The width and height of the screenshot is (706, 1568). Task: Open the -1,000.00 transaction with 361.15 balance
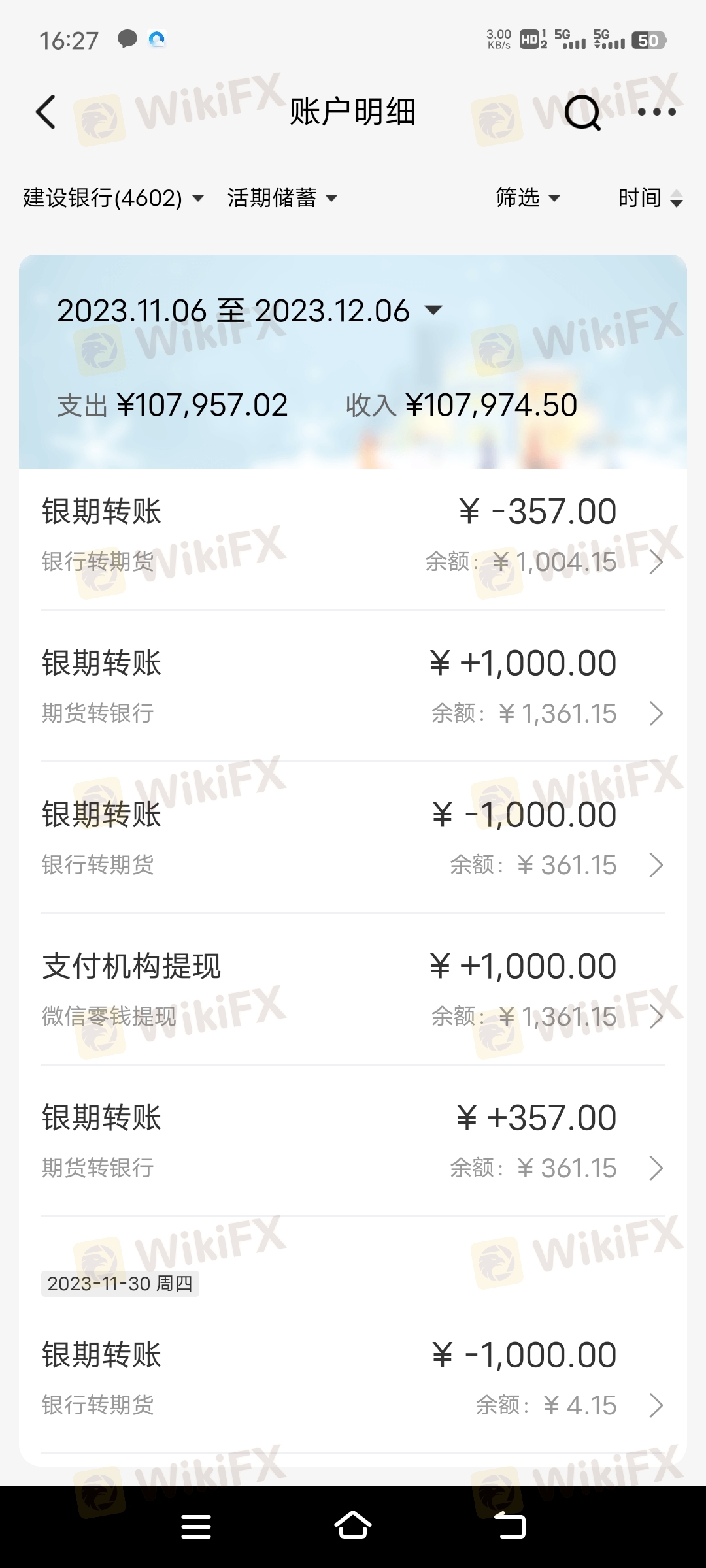(x=353, y=838)
